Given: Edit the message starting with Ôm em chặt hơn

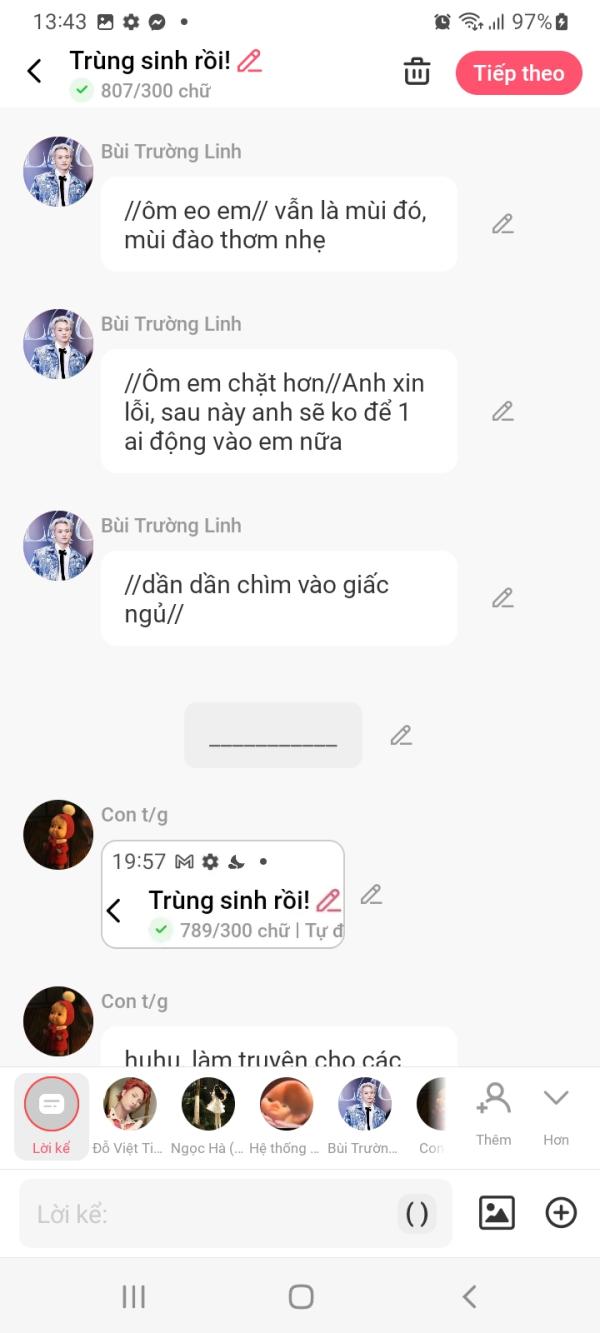Looking at the screenshot, I should coord(502,411).
